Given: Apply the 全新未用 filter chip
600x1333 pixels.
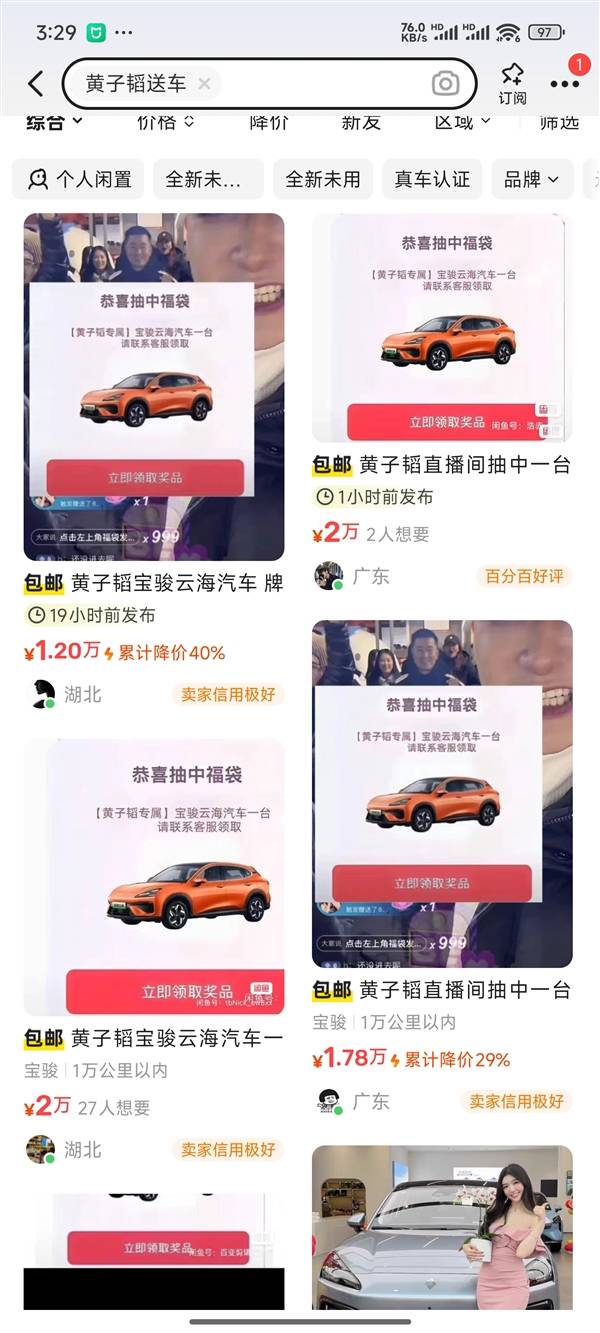Looking at the screenshot, I should (x=322, y=179).
